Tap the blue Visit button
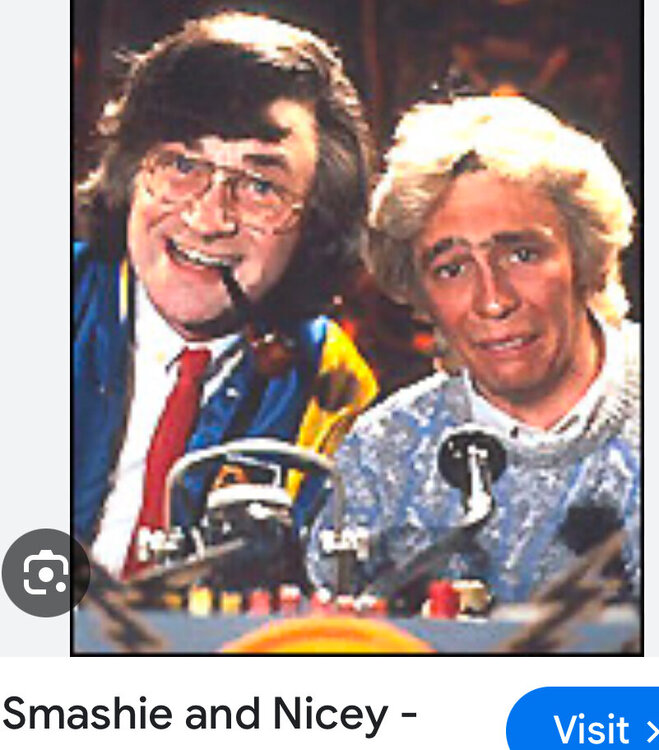 [x=590, y=726]
